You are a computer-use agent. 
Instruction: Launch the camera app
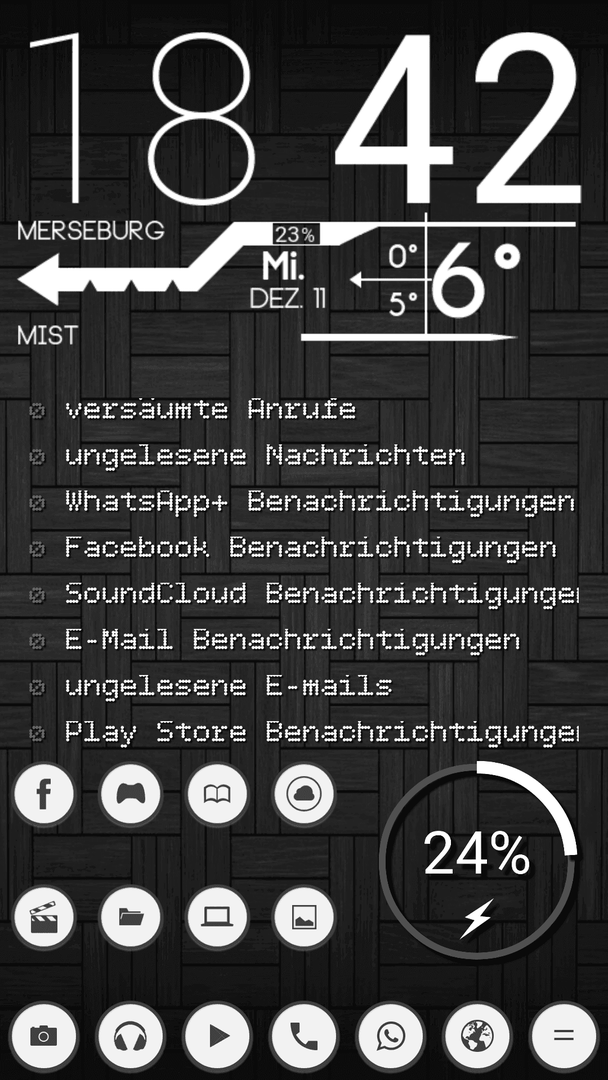point(44,1036)
